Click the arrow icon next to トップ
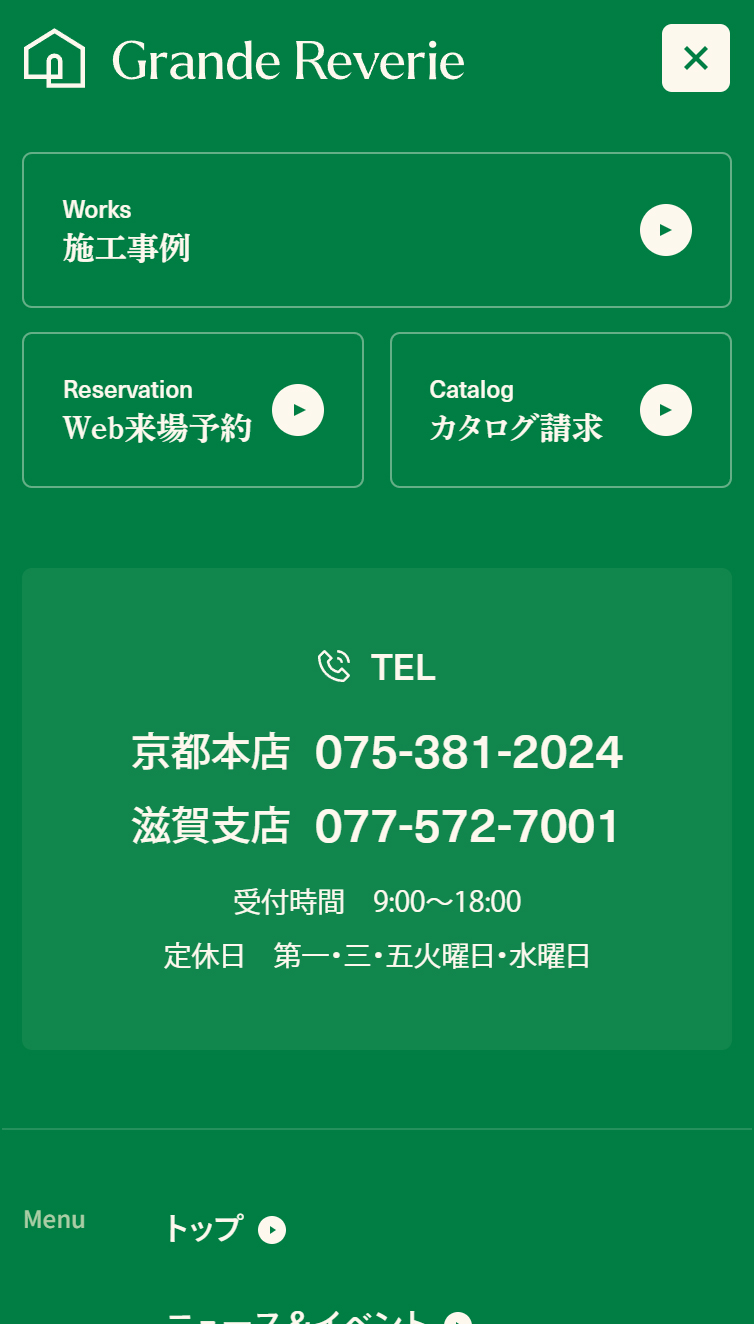754x1324 pixels. 270,1229
